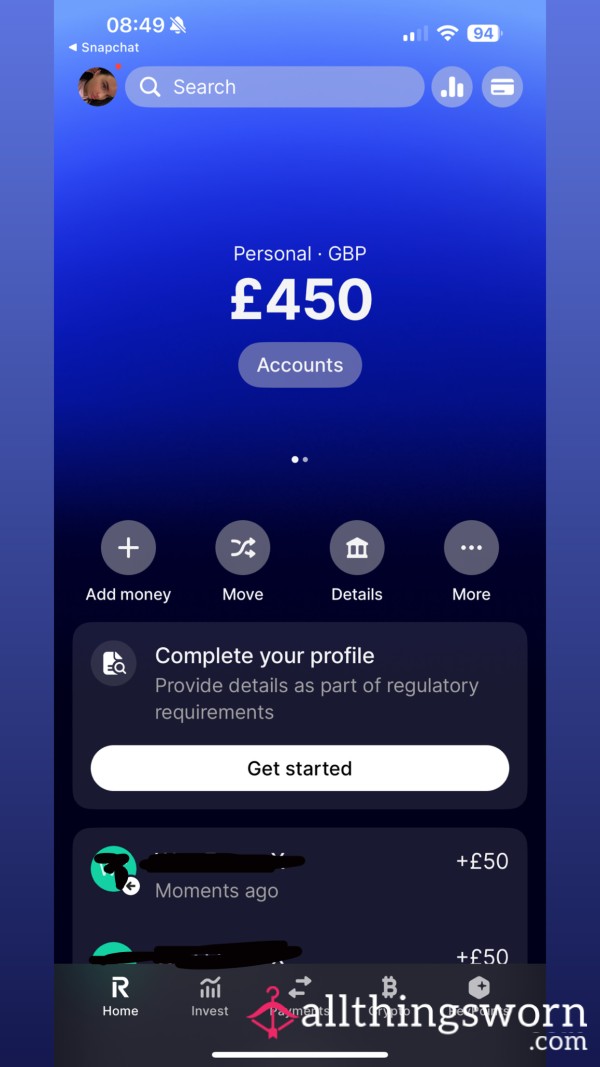Viewport: 600px width, 1067px height.
Task: Switch to the Crypto tab
Action: point(389,998)
